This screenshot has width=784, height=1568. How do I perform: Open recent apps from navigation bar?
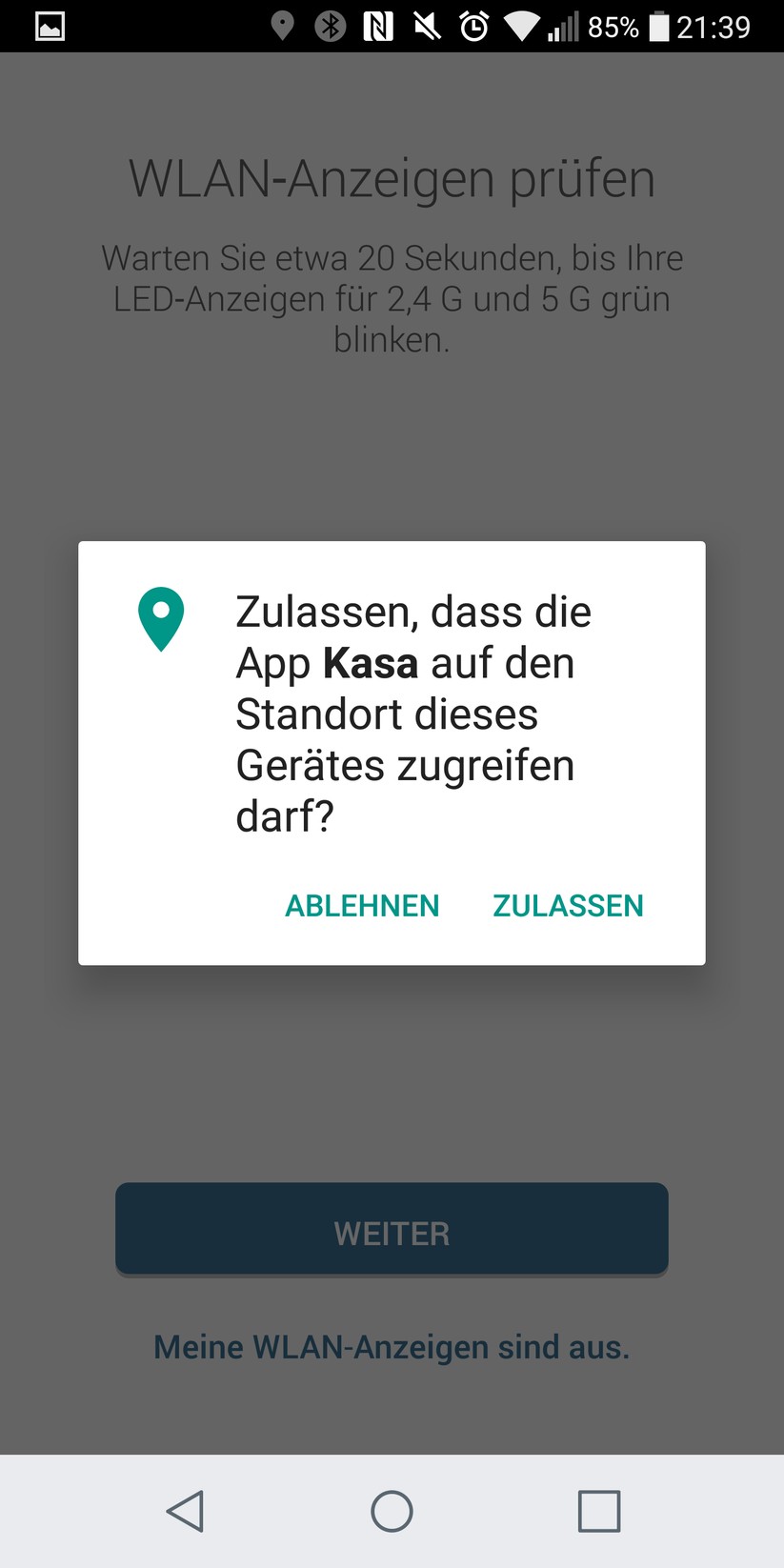click(598, 1511)
